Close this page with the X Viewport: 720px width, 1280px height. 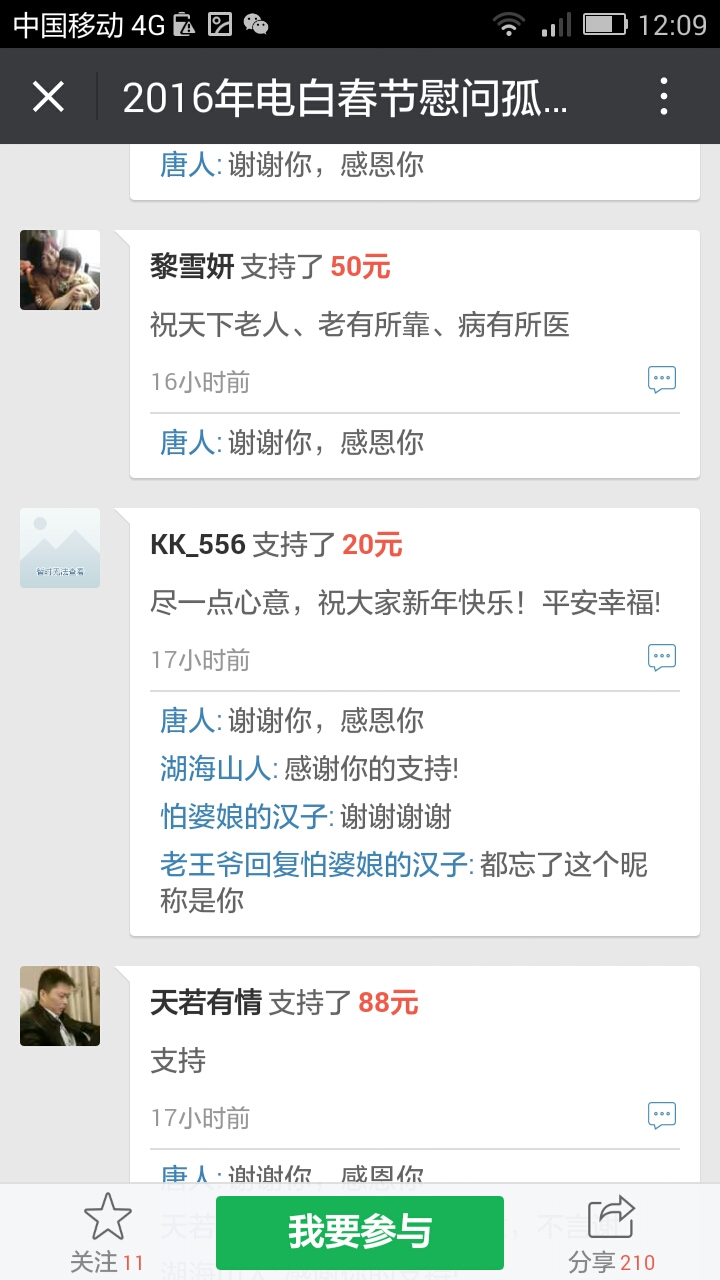pos(48,97)
